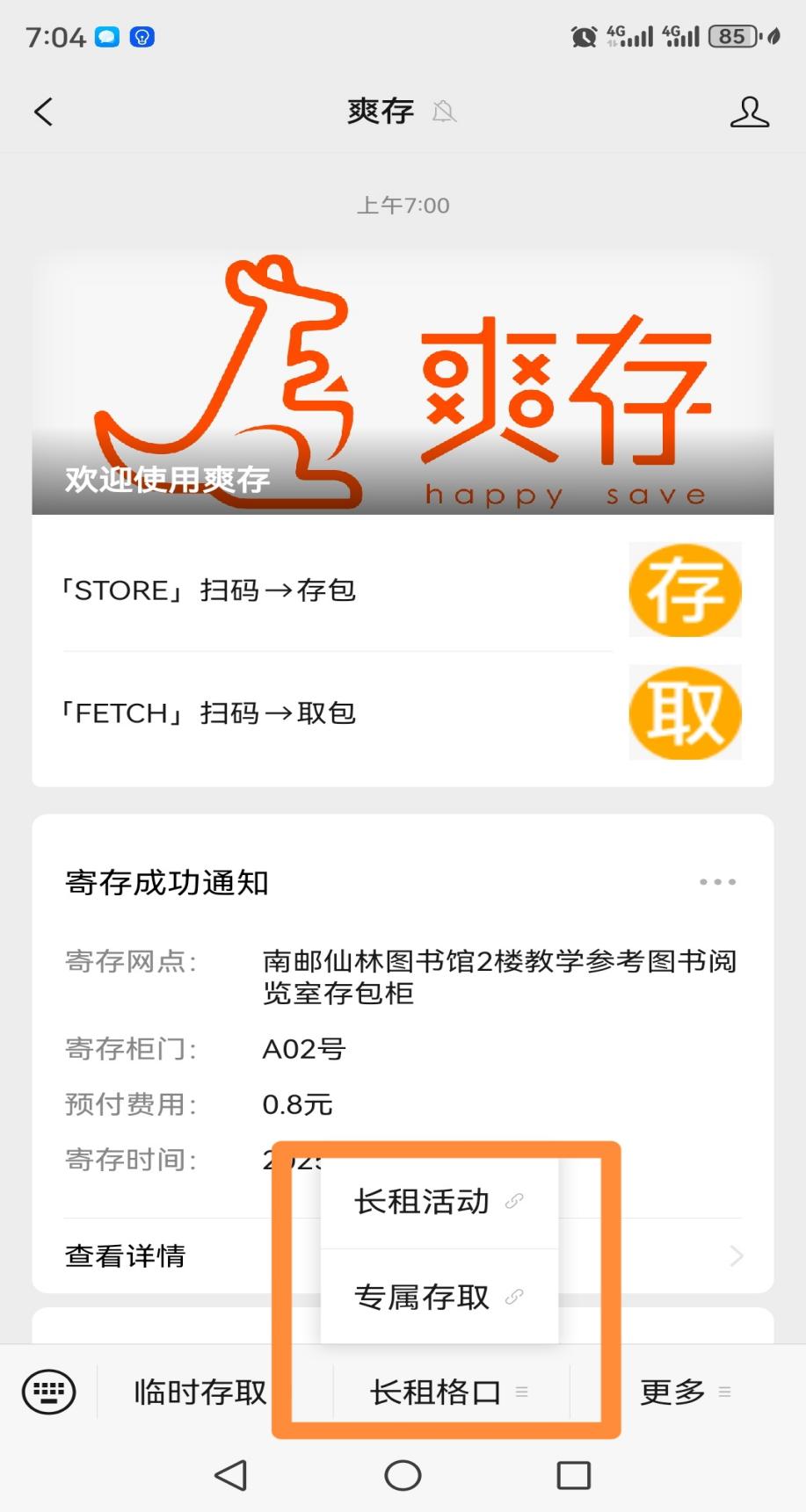Open recent apps from navigation bar
The width and height of the screenshot is (806, 1512).
(574, 1475)
